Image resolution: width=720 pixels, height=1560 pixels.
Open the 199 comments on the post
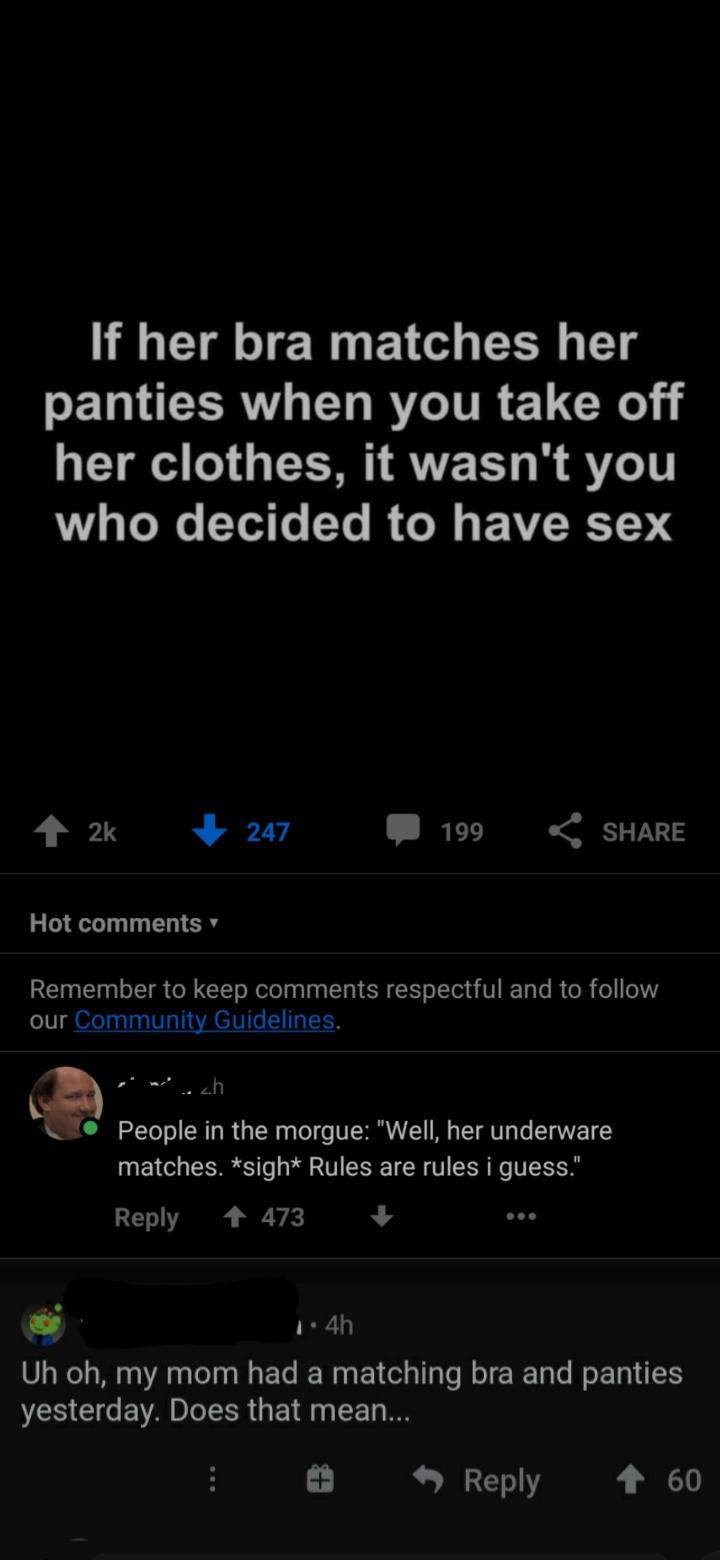click(435, 831)
